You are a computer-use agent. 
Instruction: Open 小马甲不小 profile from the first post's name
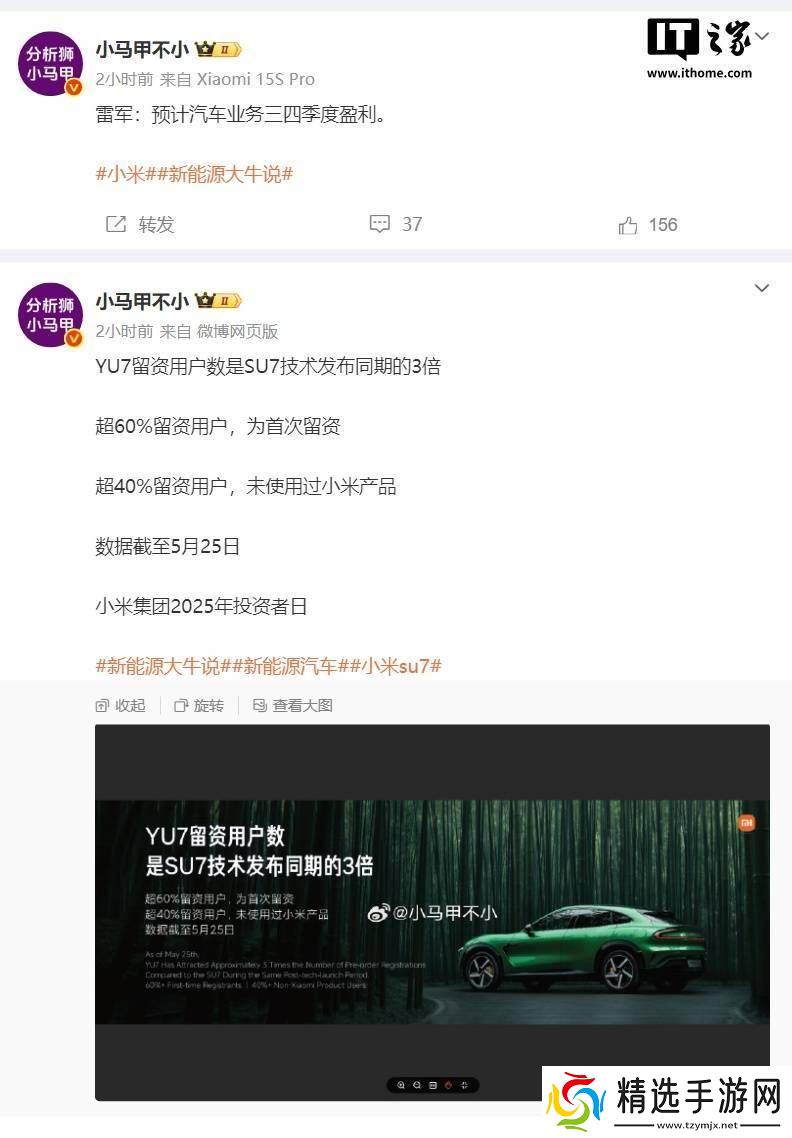click(x=141, y=48)
